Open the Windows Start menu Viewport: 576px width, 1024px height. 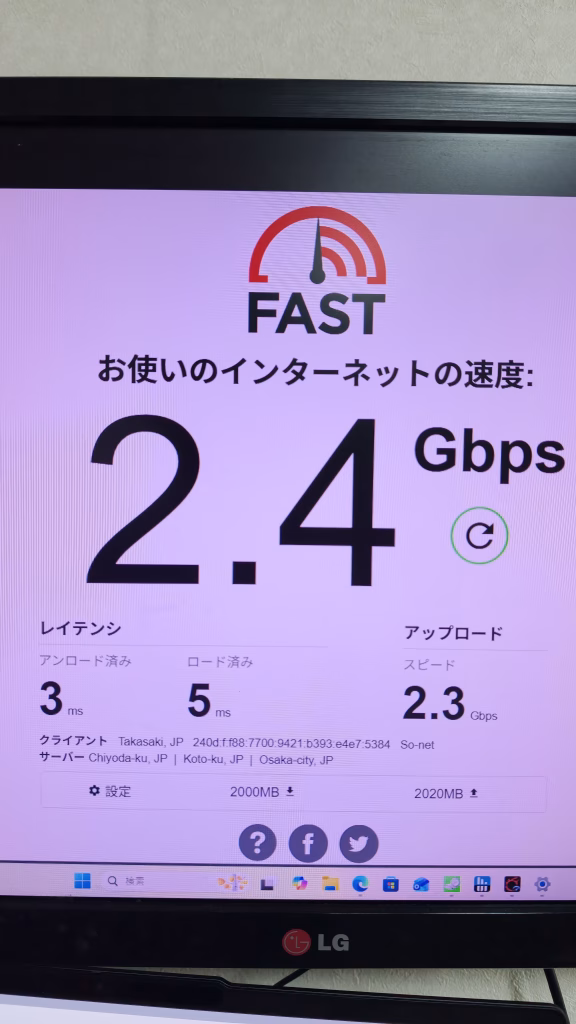click(x=82, y=881)
